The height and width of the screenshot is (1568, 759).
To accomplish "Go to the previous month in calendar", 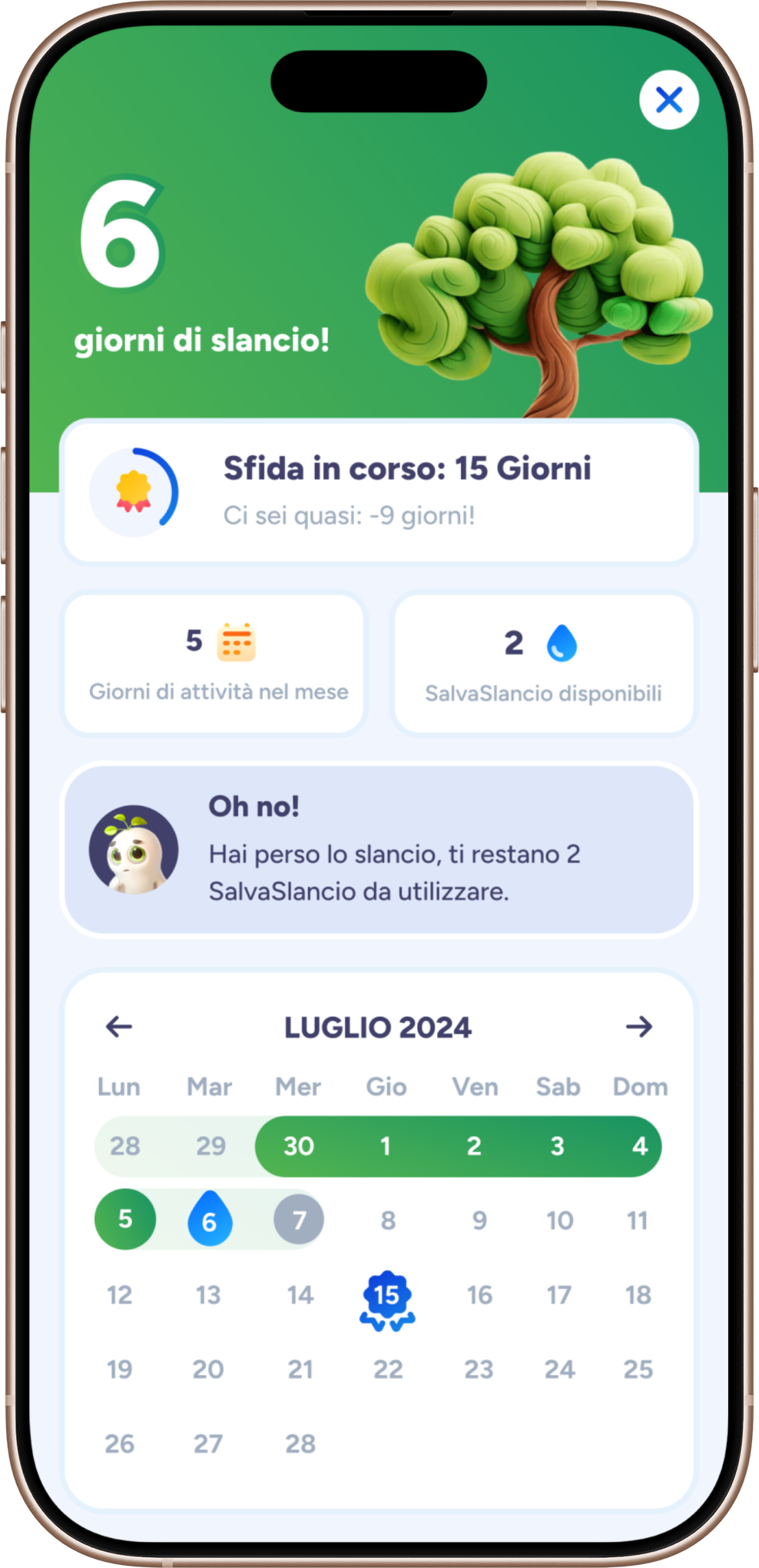I will (x=119, y=1026).
